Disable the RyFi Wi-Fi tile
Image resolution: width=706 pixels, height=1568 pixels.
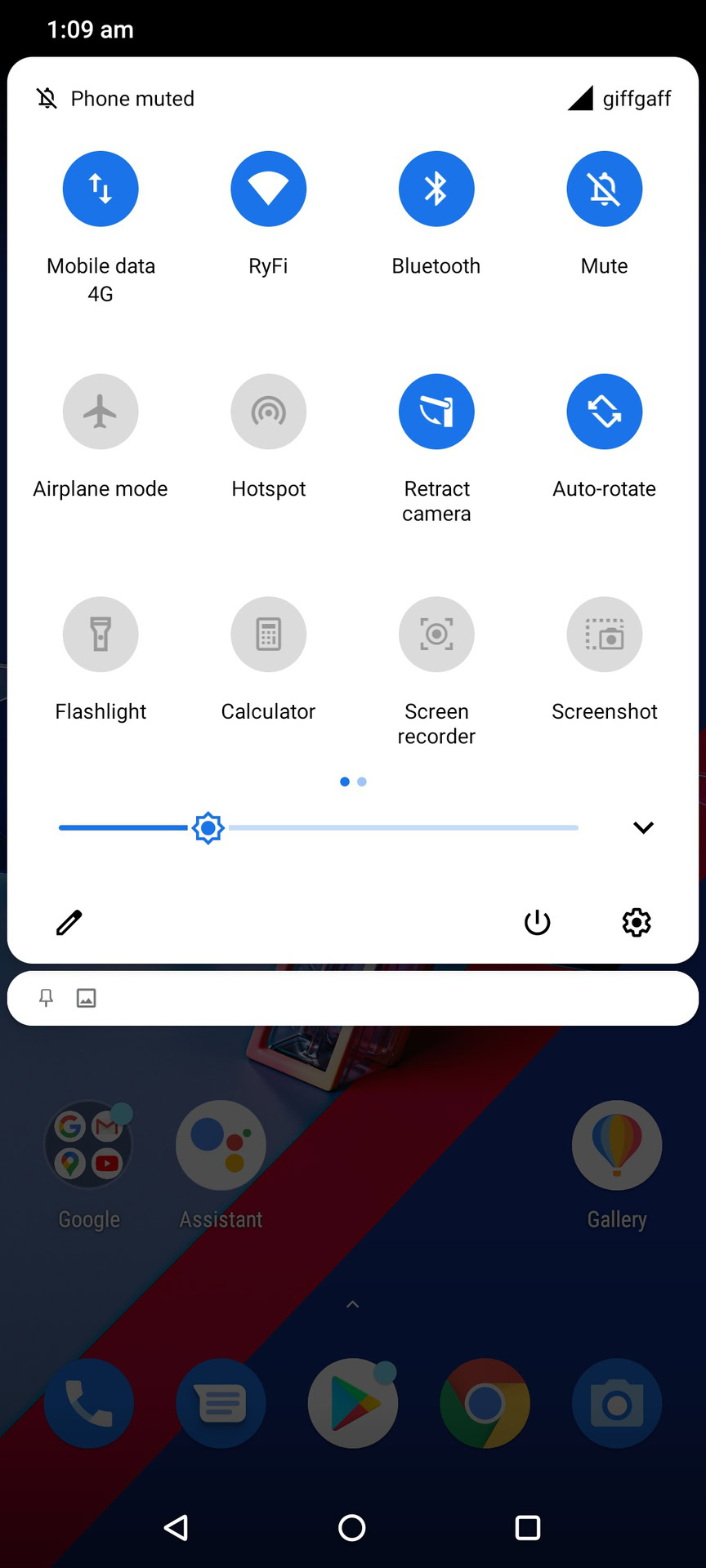coord(269,189)
